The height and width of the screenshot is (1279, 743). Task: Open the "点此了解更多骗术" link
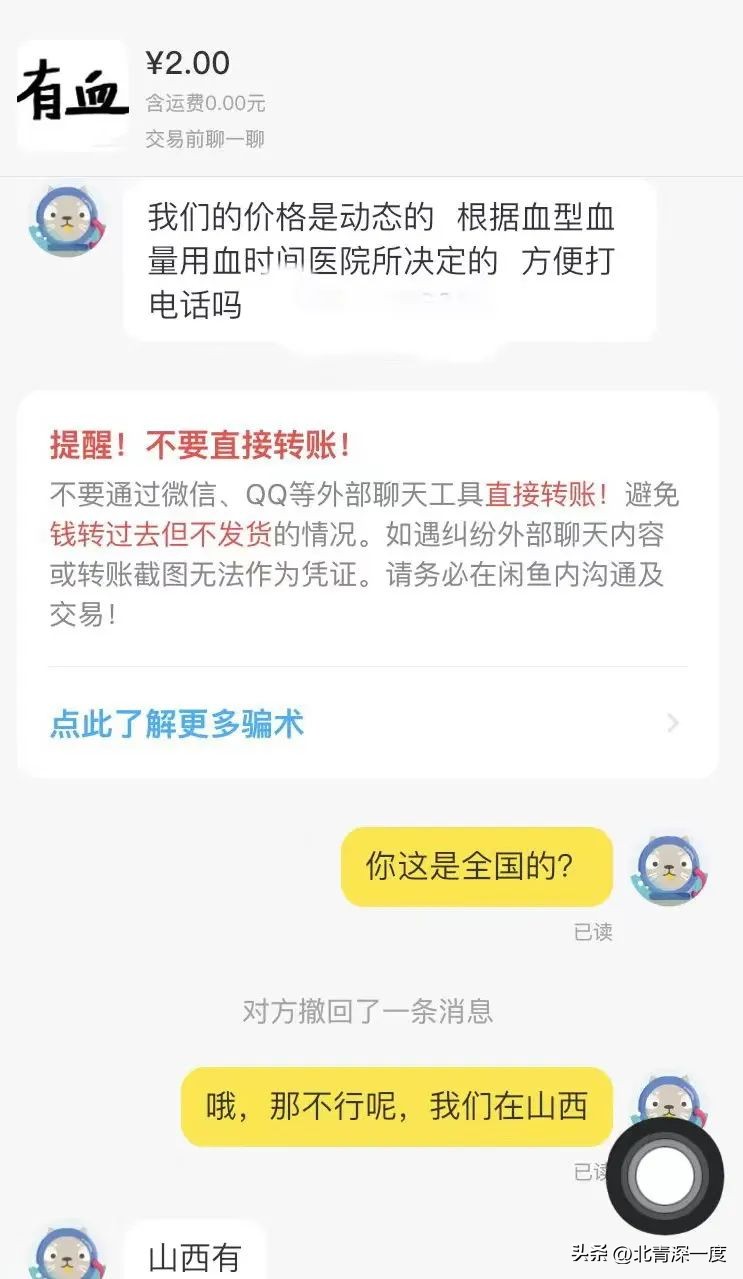(x=176, y=723)
